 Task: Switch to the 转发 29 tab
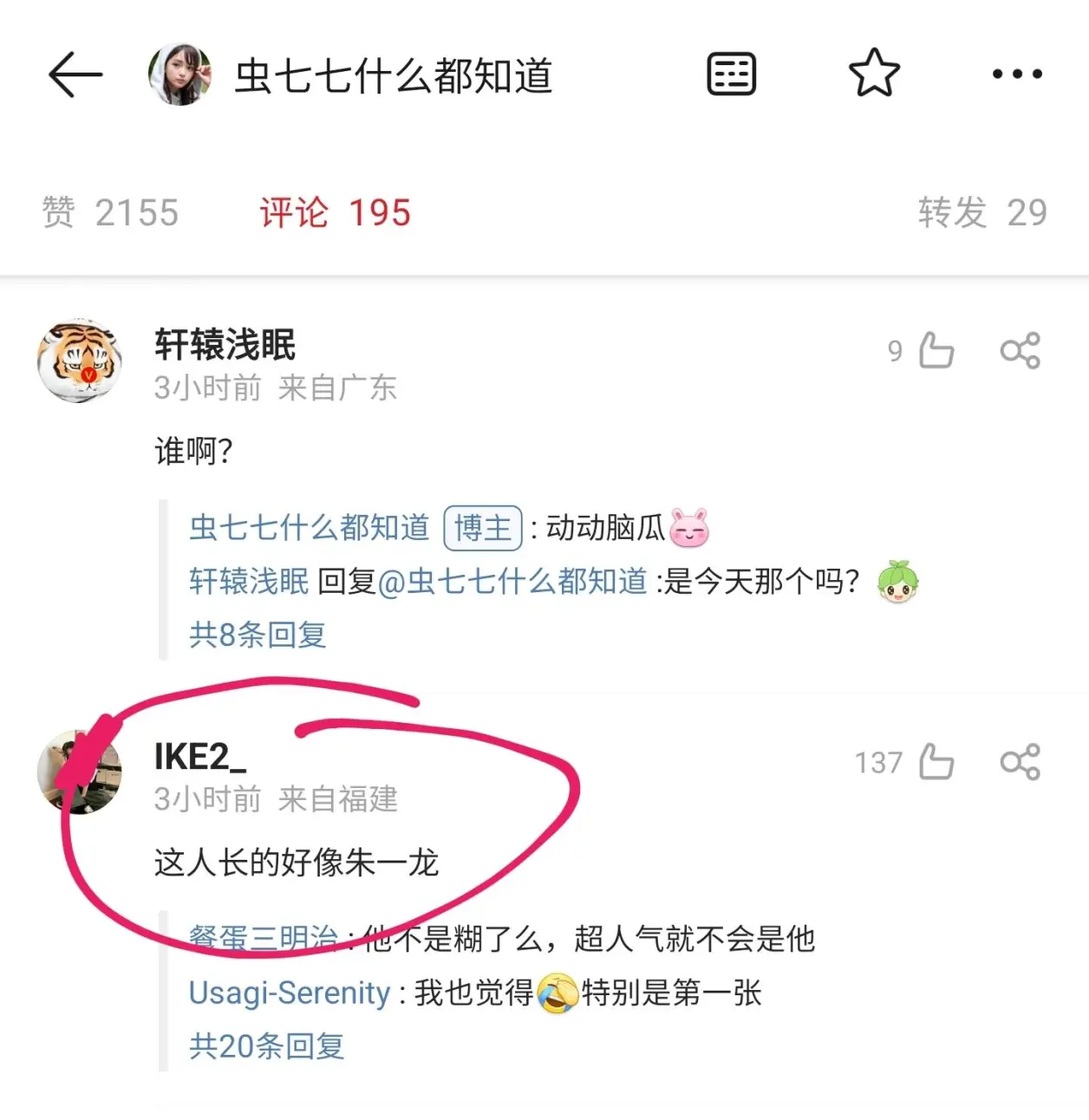click(982, 212)
